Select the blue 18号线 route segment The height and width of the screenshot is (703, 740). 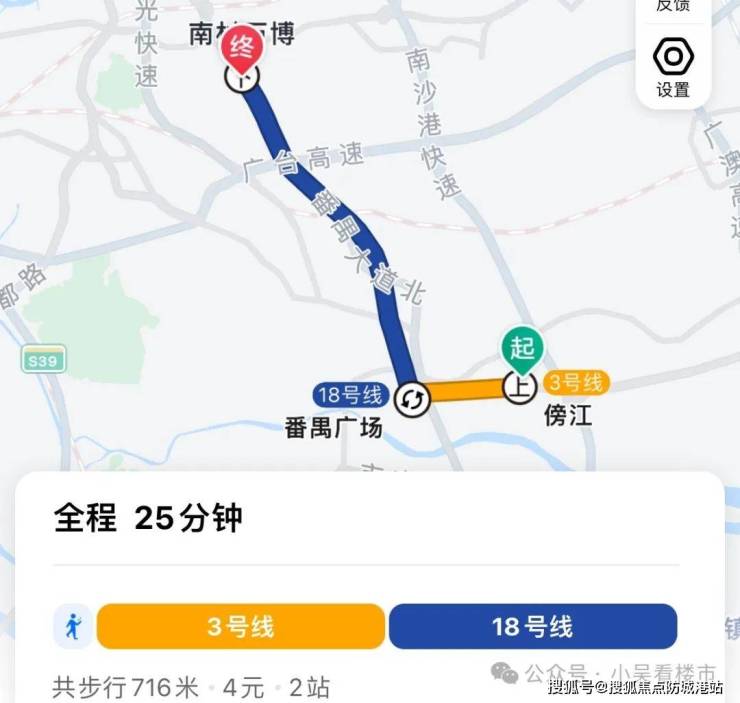[x=532, y=627]
